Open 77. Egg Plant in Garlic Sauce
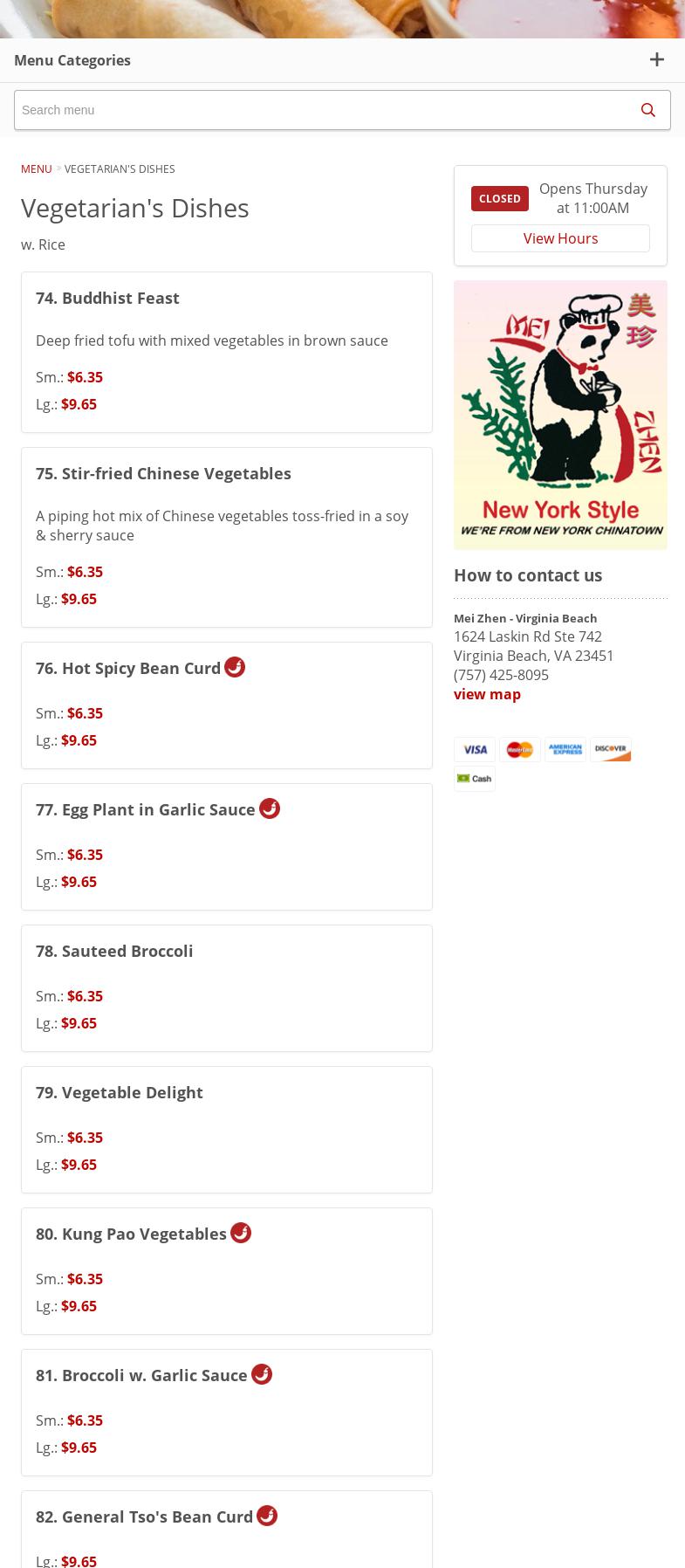This screenshot has width=685, height=1568. (146, 809)
